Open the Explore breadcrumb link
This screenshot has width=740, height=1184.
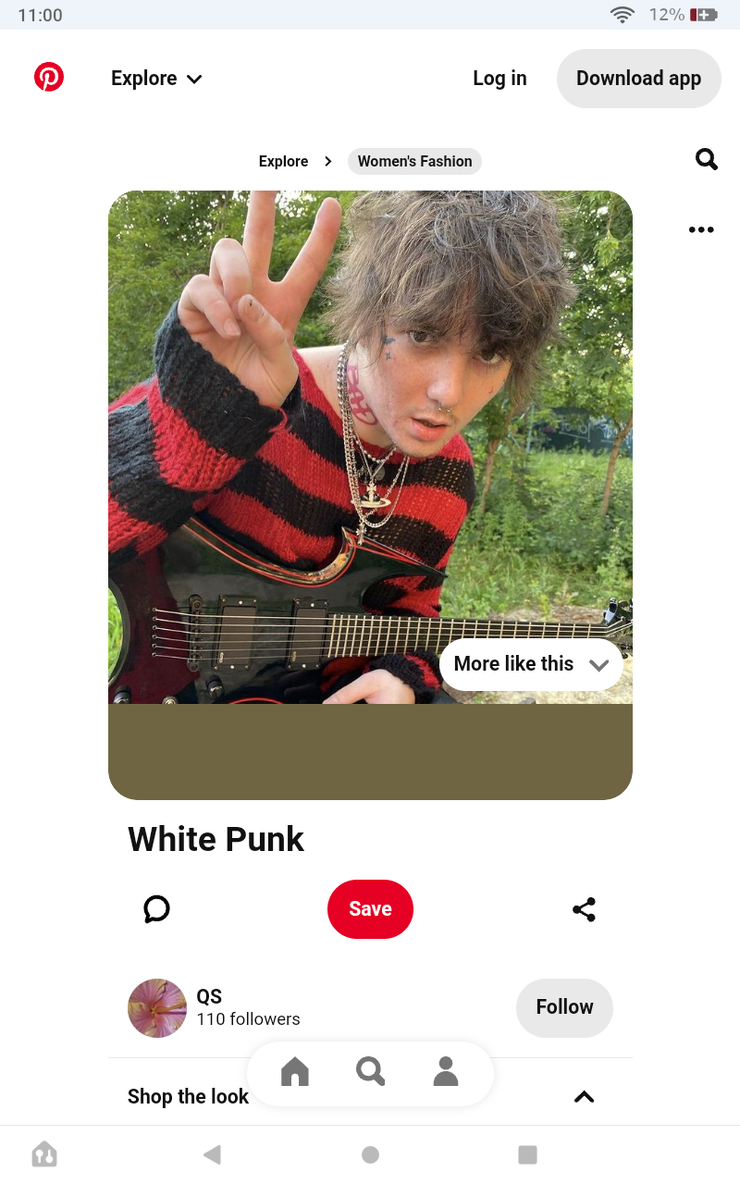tap(283, 161)
